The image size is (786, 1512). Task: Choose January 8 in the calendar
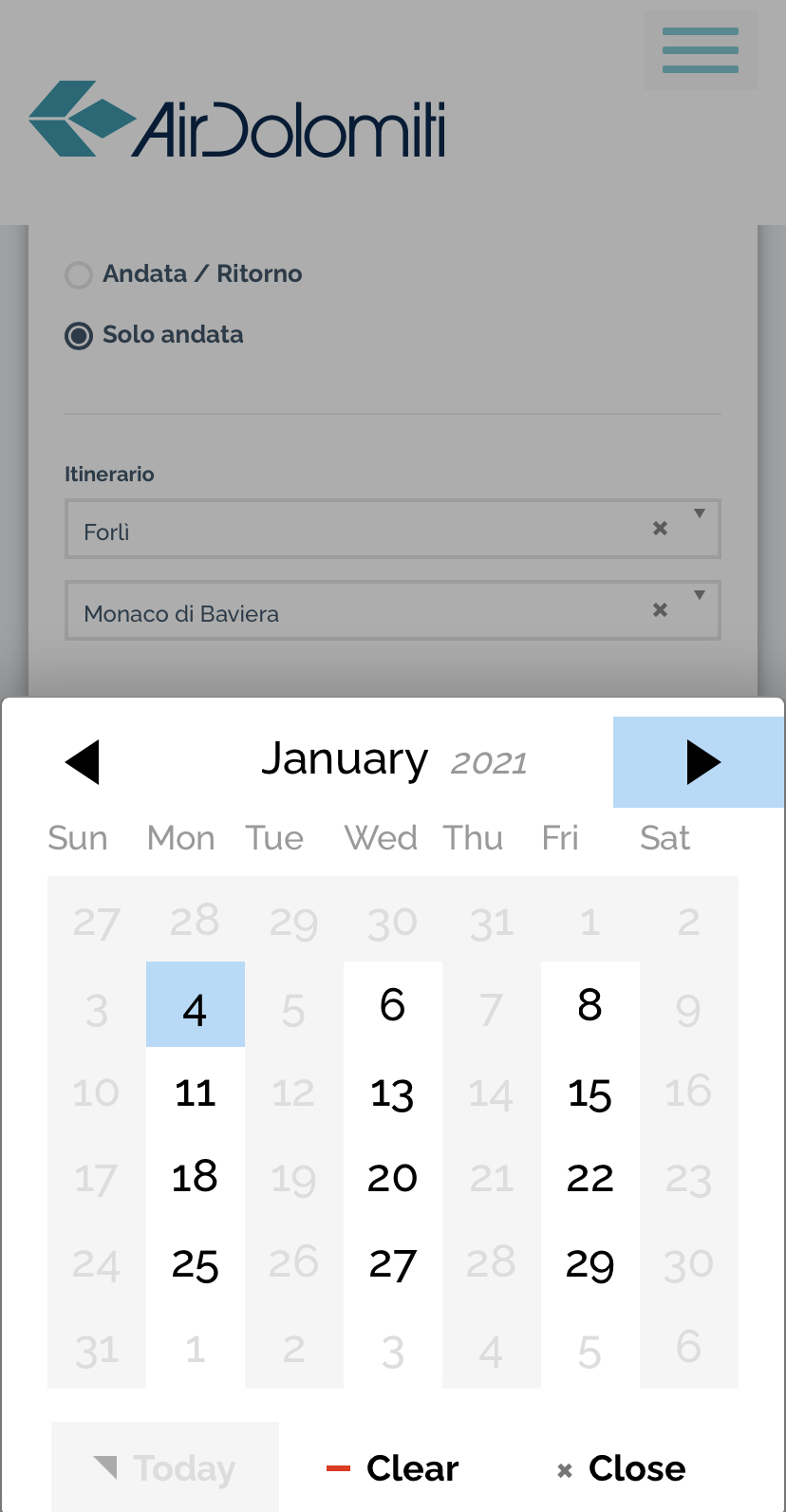(x=589, y=1005)
